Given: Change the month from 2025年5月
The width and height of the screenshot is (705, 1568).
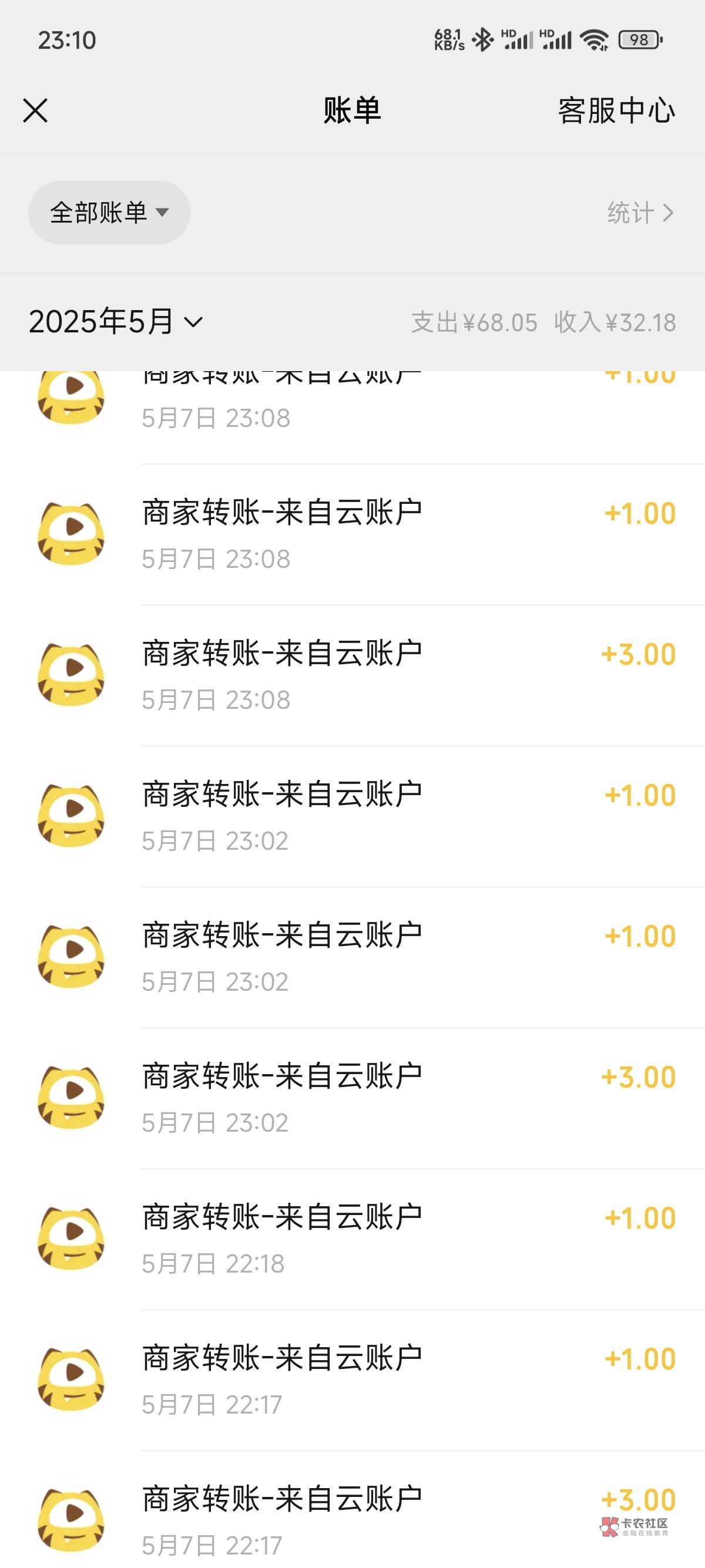Looking at the screenshot, I should 116,321.
